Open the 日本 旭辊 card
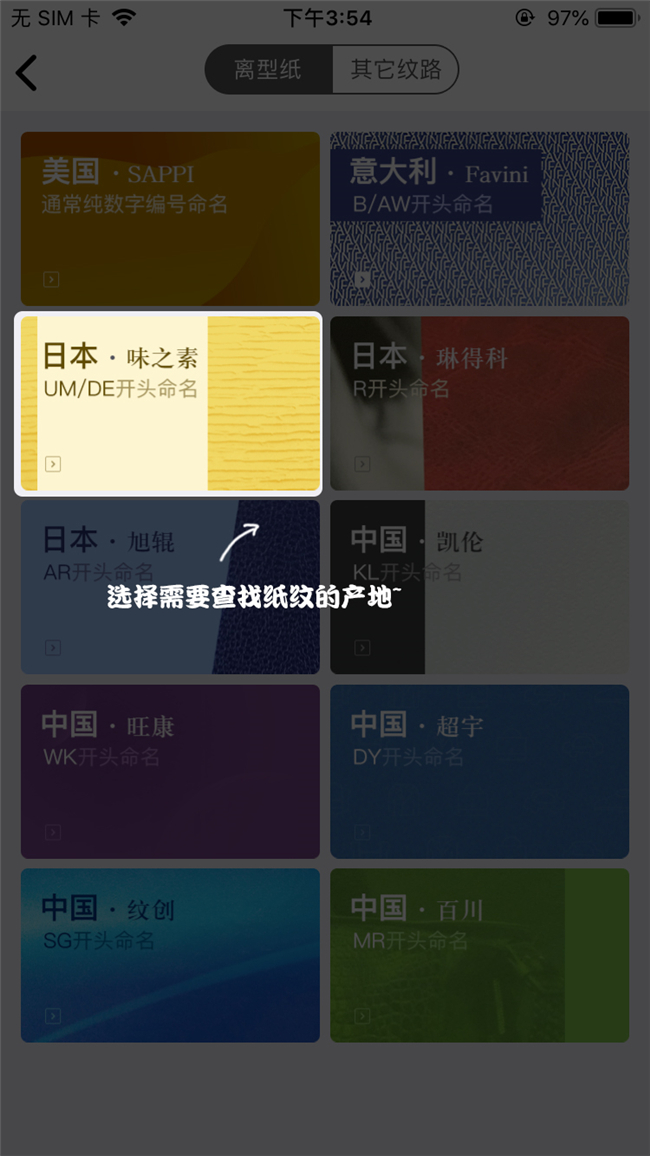 (170, 587)
